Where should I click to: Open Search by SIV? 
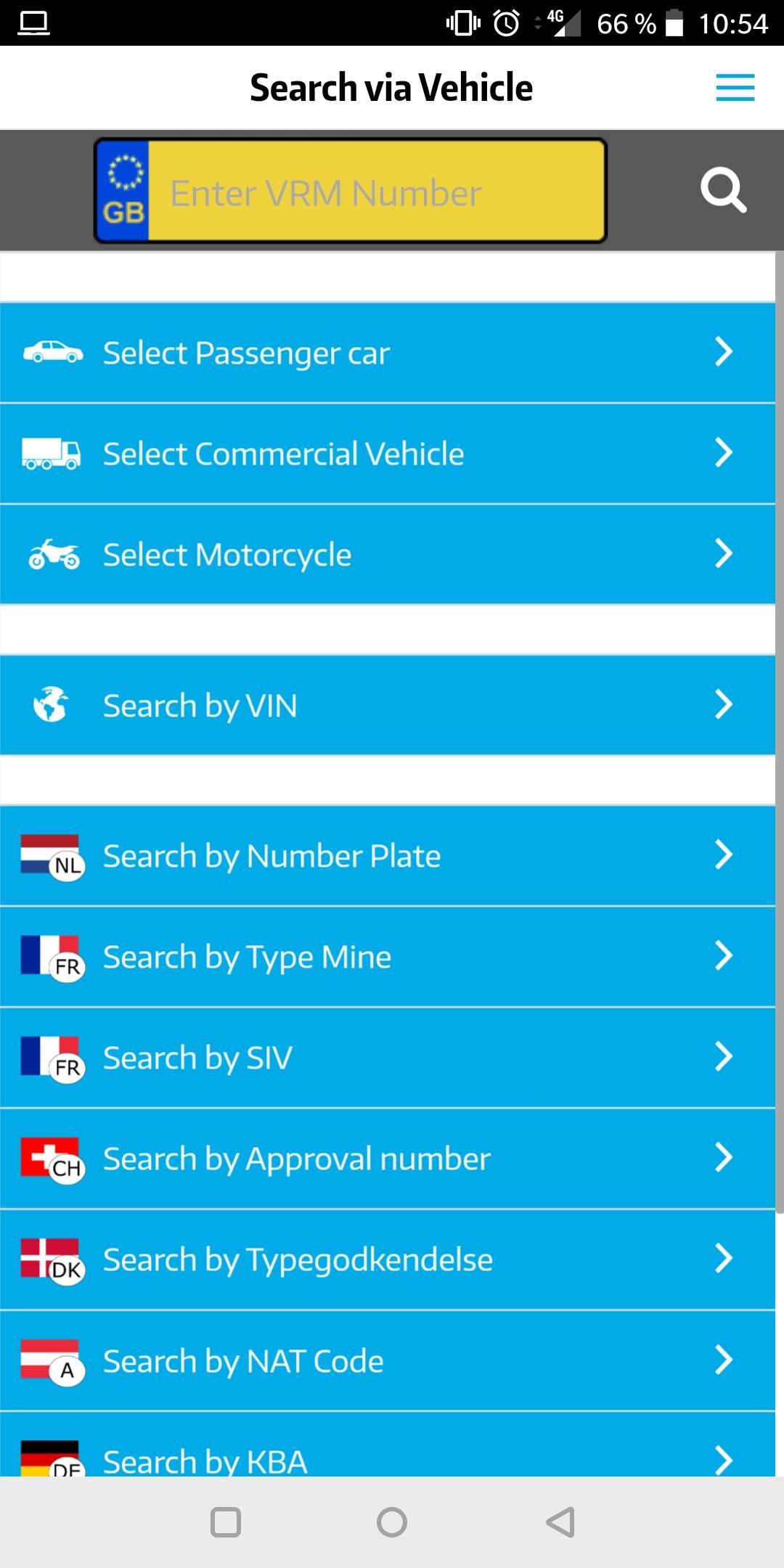coord(388,1058)
